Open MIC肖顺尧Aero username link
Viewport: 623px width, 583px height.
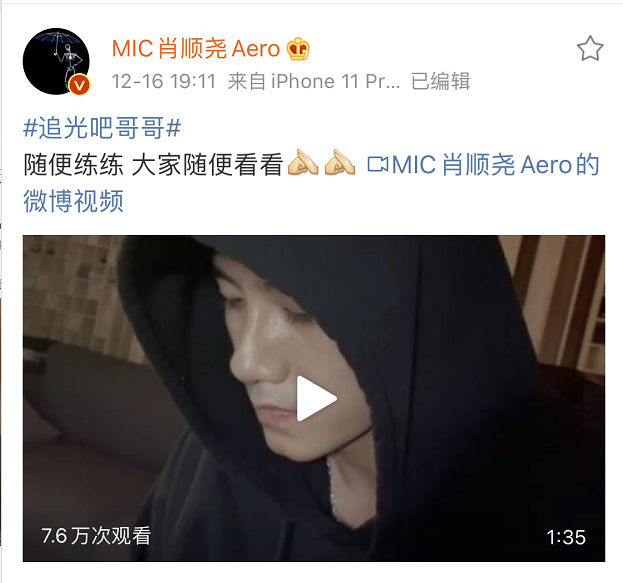(x=195, y=48)
